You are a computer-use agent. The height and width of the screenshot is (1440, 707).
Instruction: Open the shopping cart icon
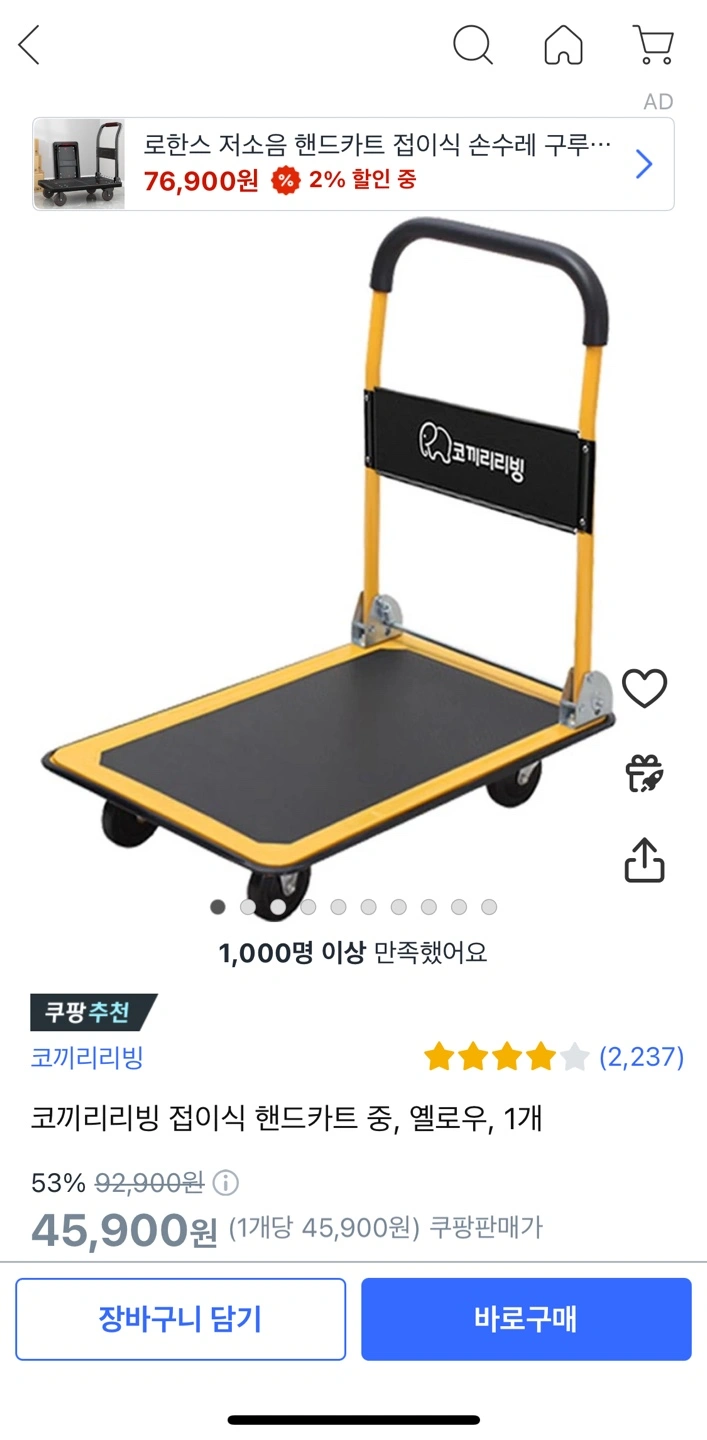pos(653,45)
